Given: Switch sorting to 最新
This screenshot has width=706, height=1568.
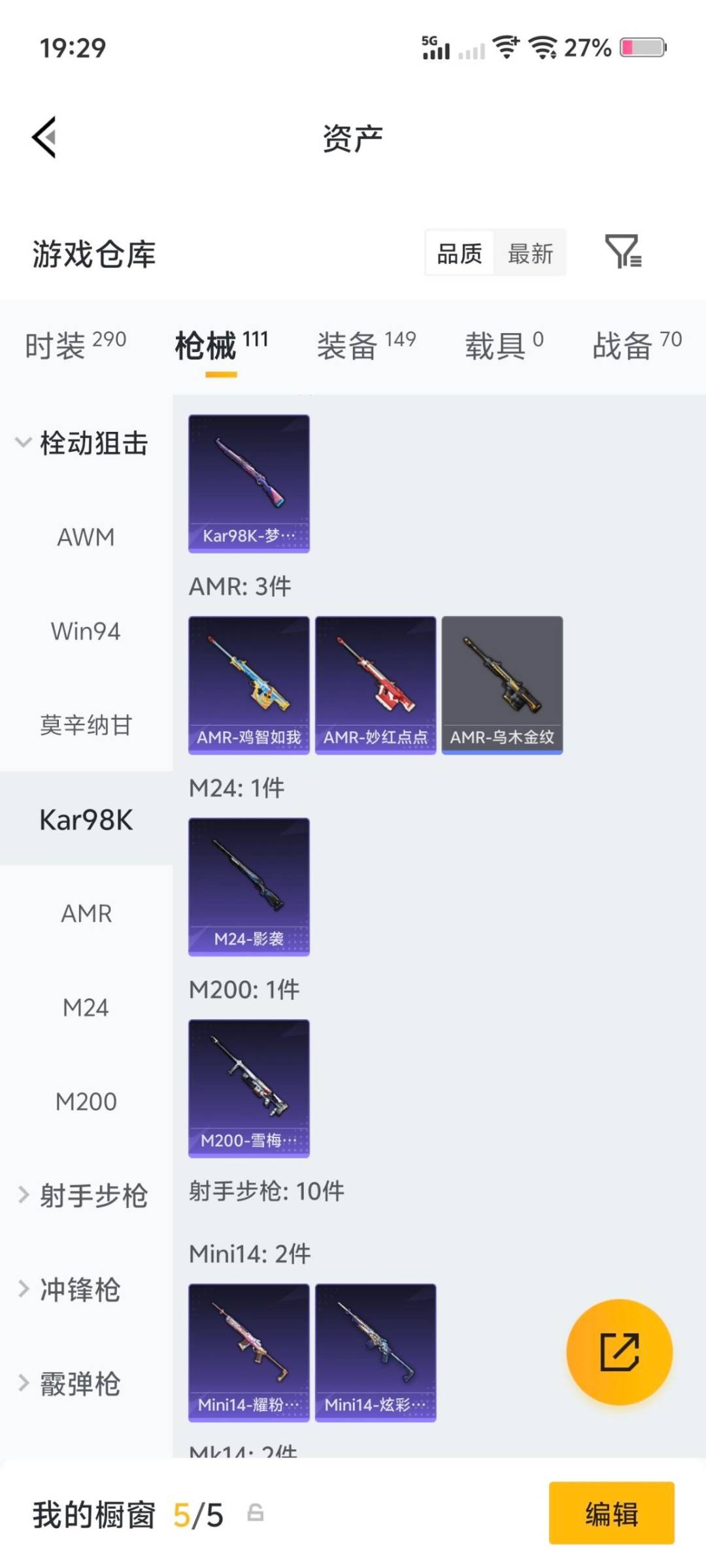Looking at the screenshot, I should point(531,253).
